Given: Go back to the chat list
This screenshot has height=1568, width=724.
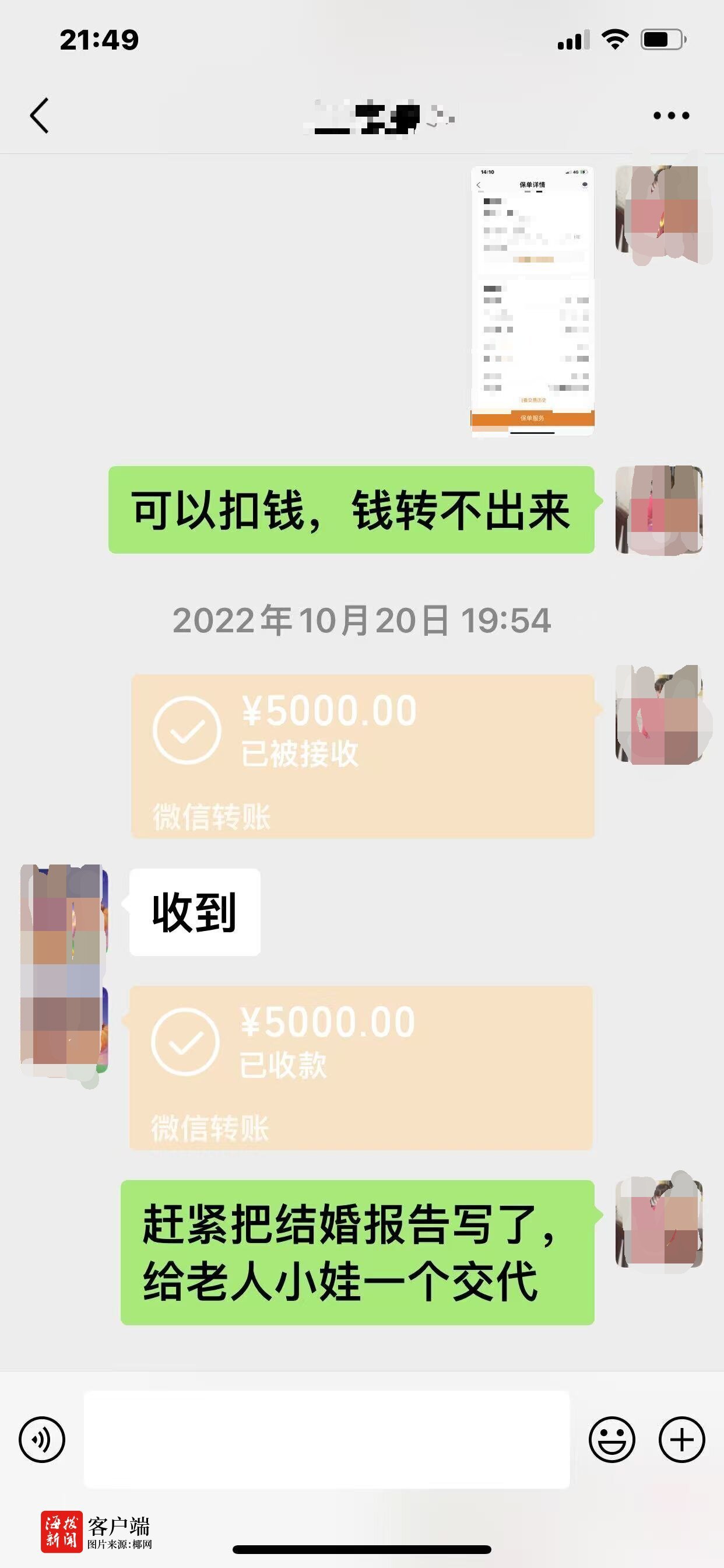Looking at the screenshot, I should pos(40,115).
